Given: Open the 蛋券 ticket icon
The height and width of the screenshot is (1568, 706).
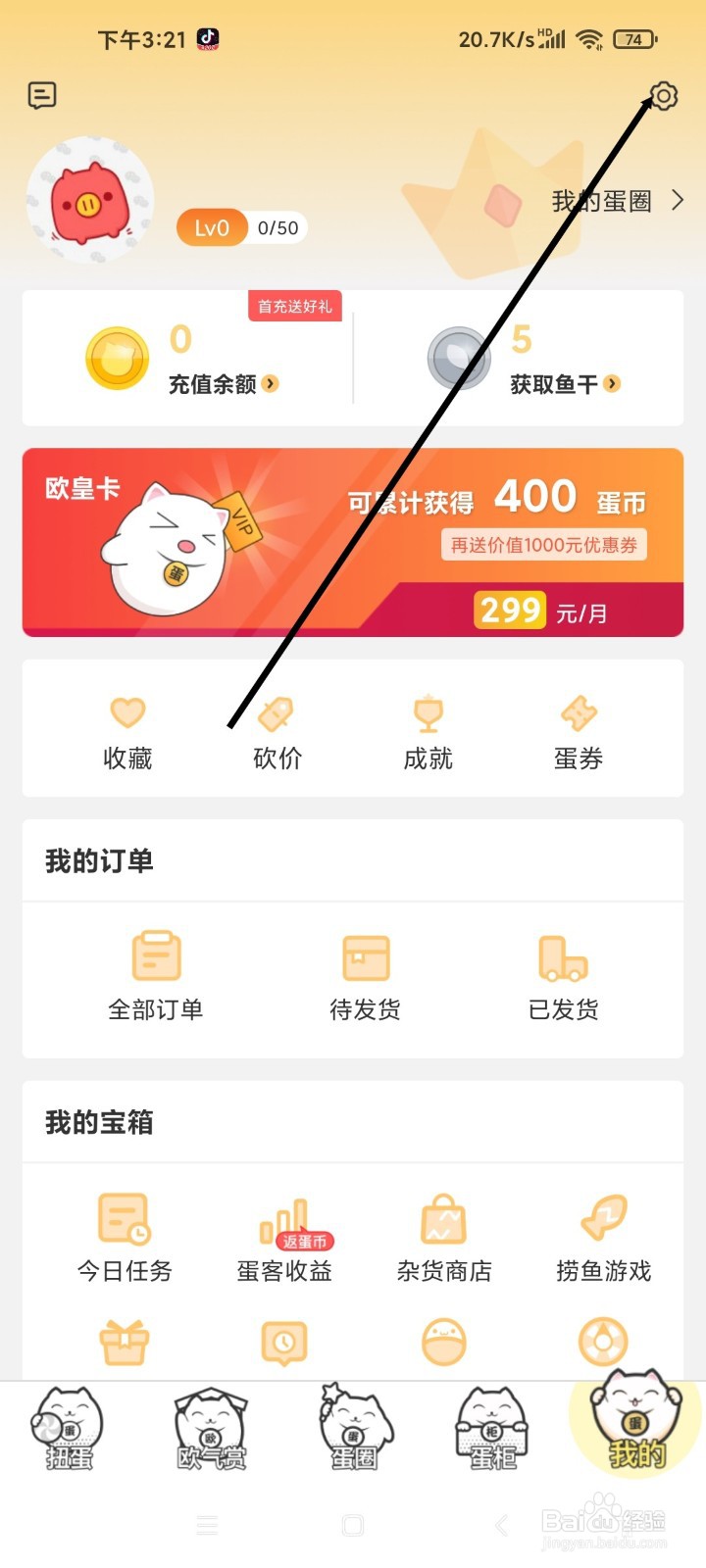Looking at the screenshot, I should (x=577, y=725).
